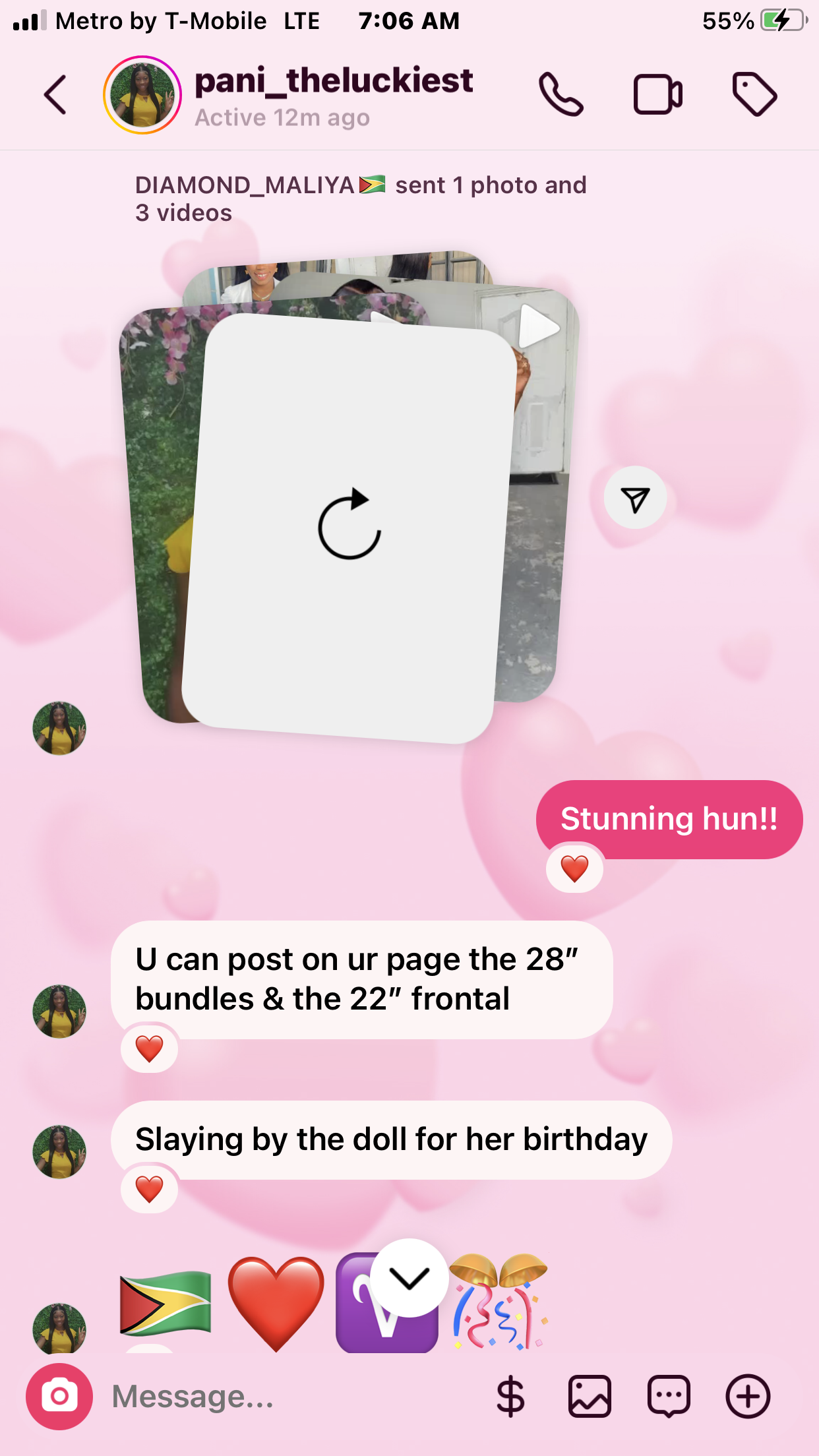Image resolution: width=819 pixels, height=1456 pixels.
Task: Open quick replies chat bubble icon
Action: pos(669,1396)
